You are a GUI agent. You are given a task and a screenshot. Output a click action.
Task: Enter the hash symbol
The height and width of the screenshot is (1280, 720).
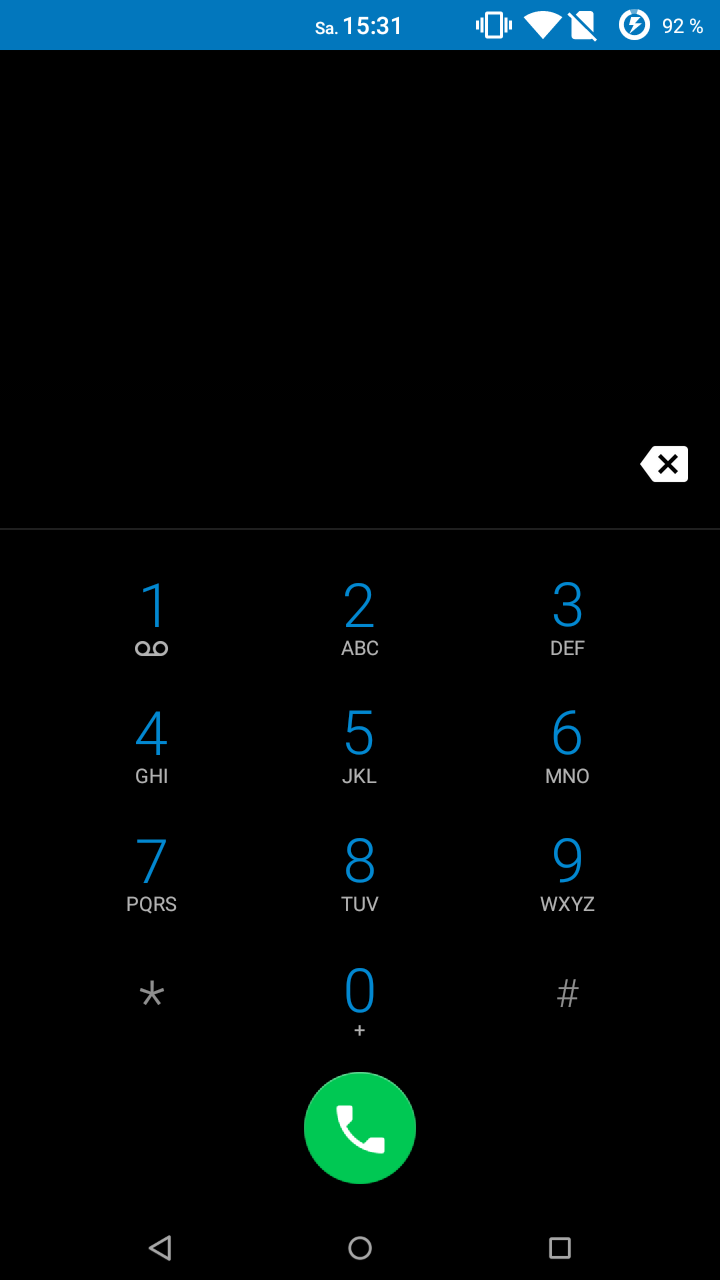tap(567, 994)
